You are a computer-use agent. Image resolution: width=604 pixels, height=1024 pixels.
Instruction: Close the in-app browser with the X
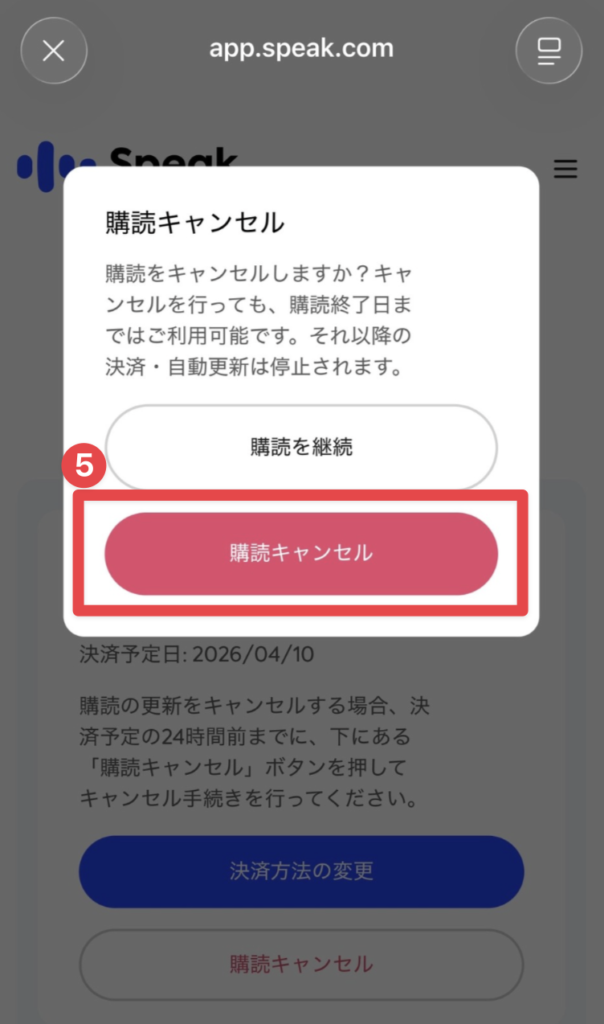coord(54,50)
